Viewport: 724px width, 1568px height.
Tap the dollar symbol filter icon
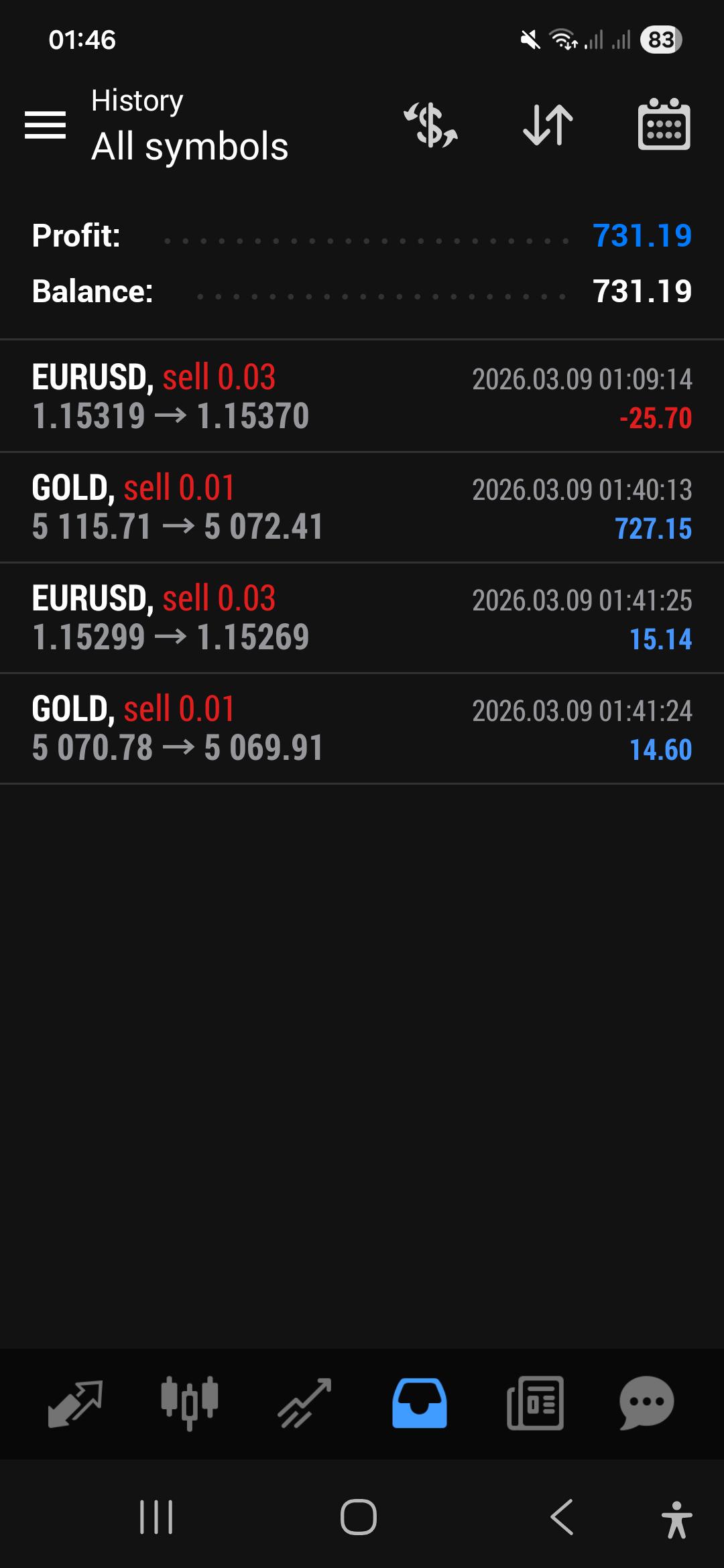(430, 125)
